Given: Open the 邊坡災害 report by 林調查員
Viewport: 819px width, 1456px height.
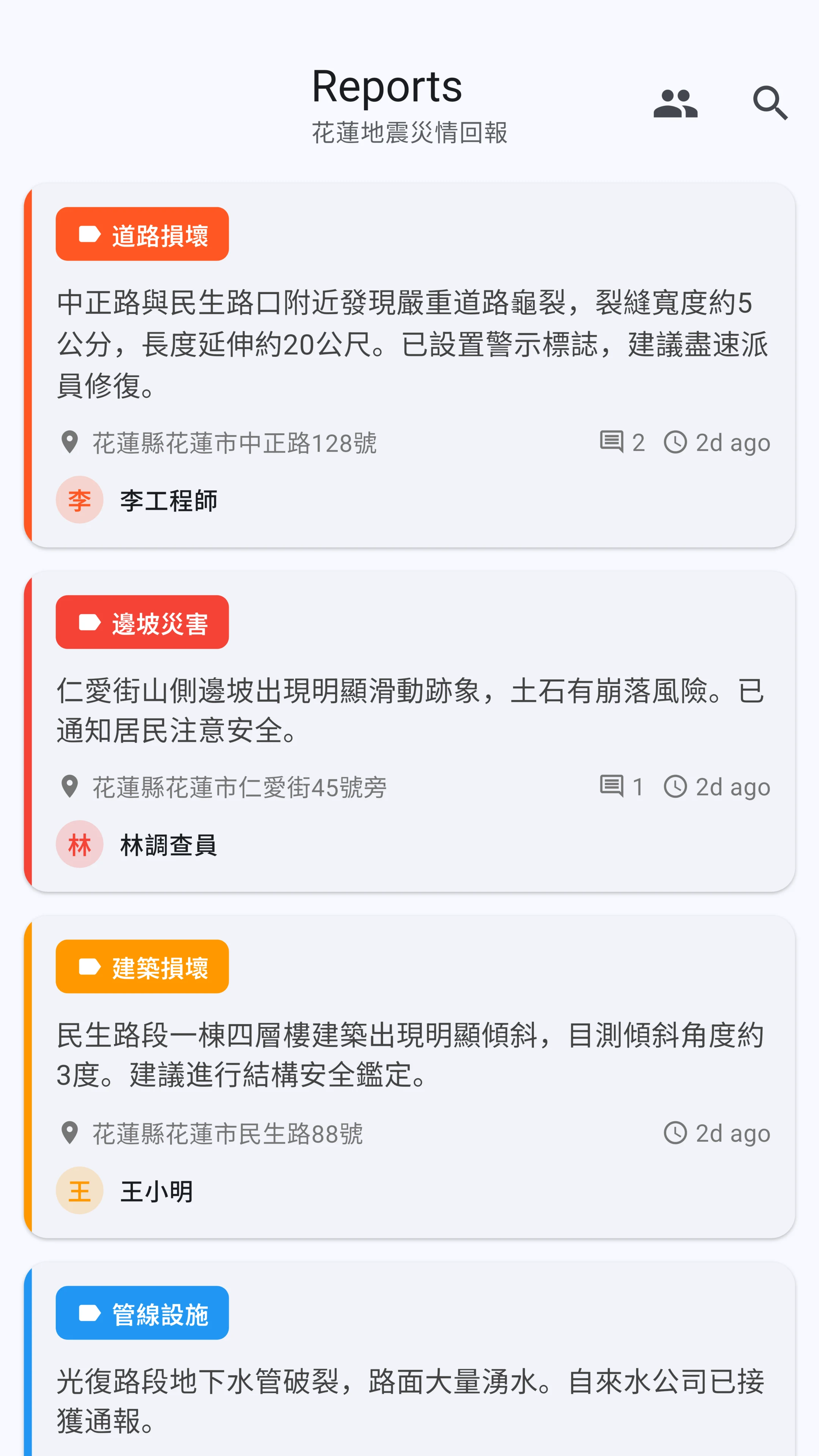Looking at the screenshot, I should (x=409, y=731).
